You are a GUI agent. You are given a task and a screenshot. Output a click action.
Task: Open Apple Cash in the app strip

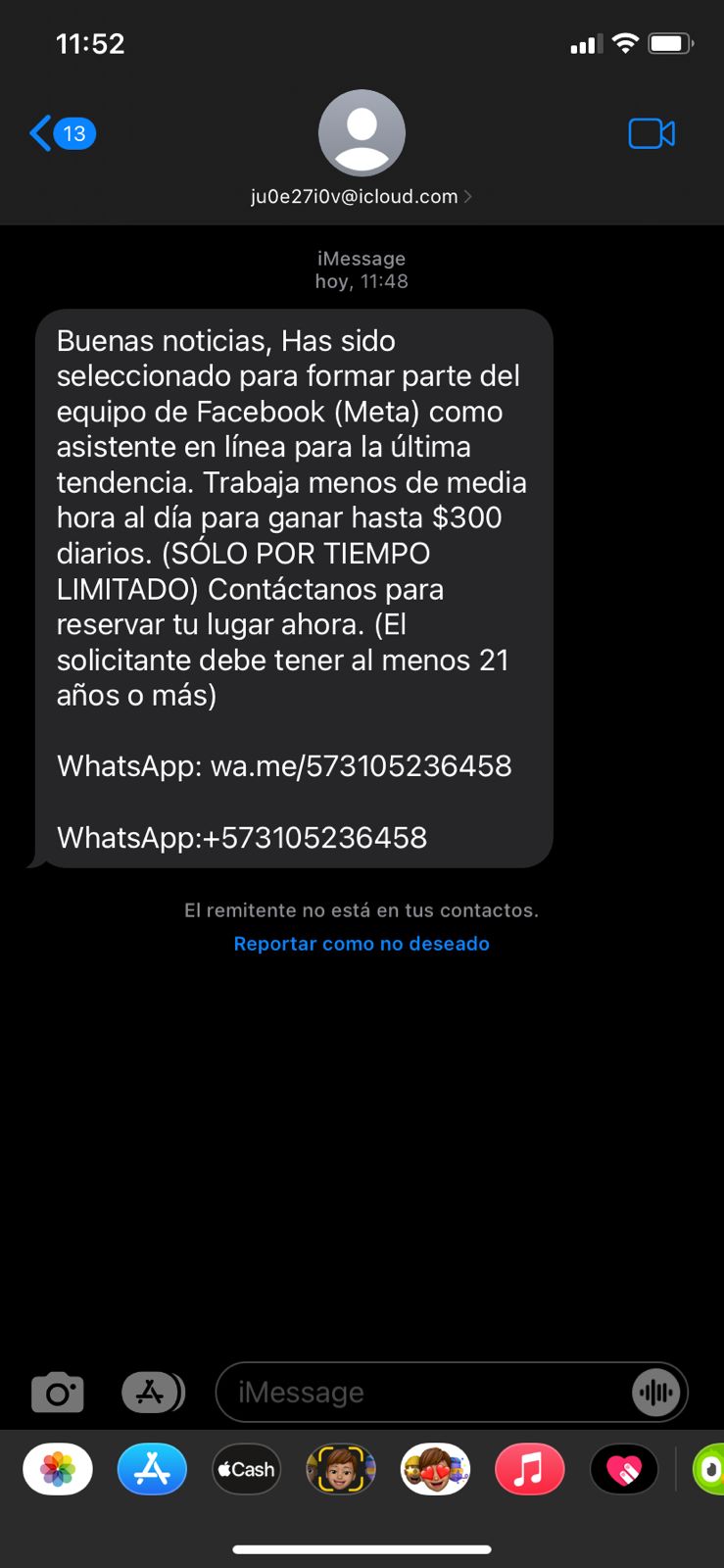point(246,1469)
